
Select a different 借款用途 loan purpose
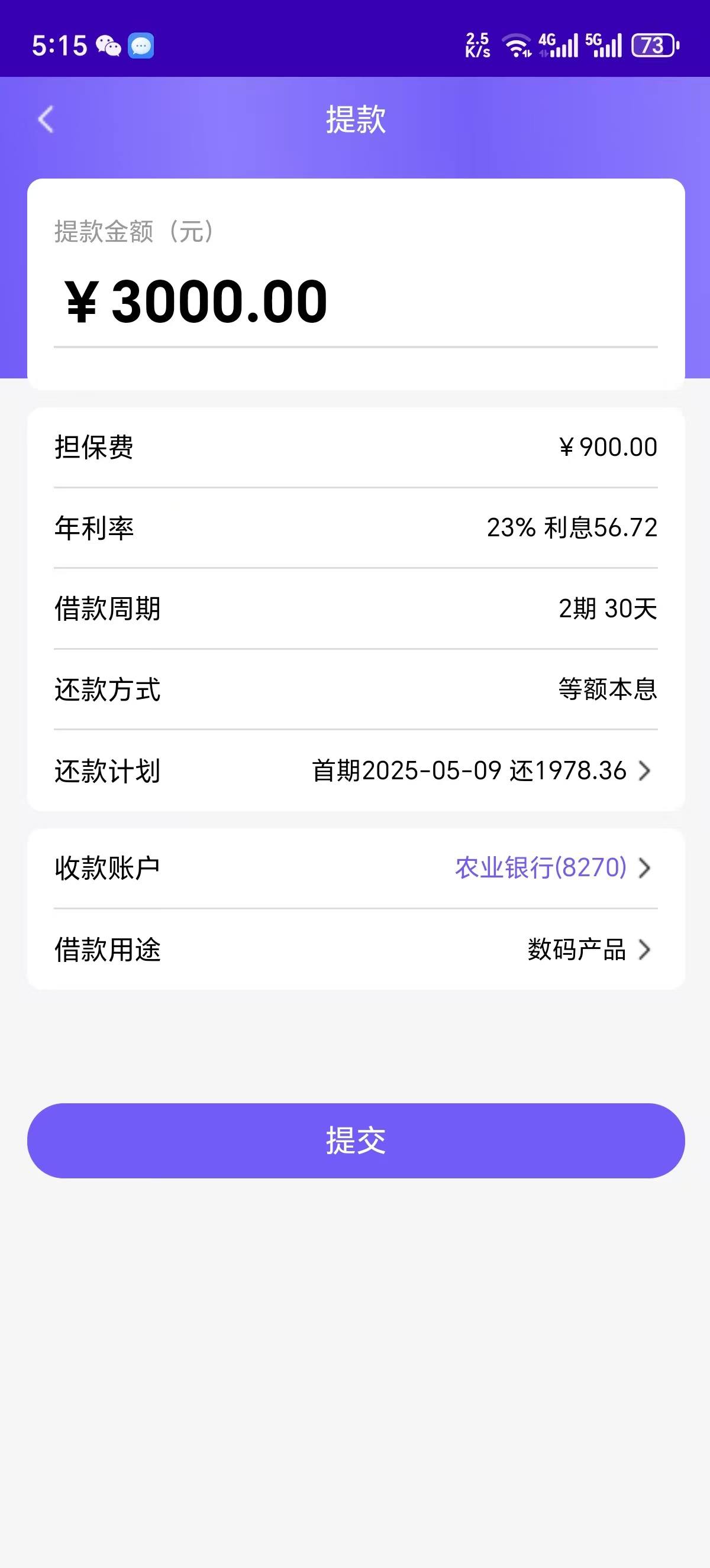coord(356,950)
